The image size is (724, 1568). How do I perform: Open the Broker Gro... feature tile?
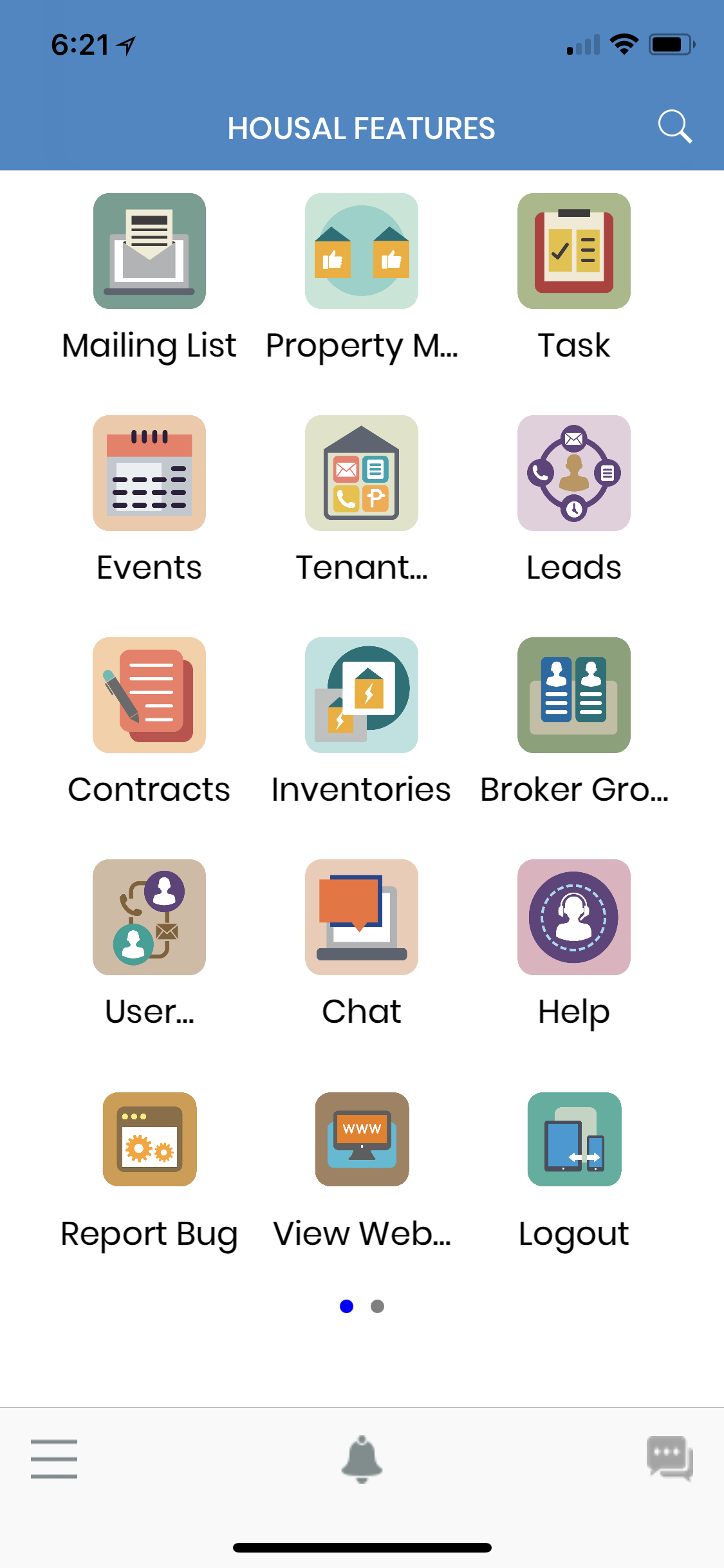coord(573,695)
